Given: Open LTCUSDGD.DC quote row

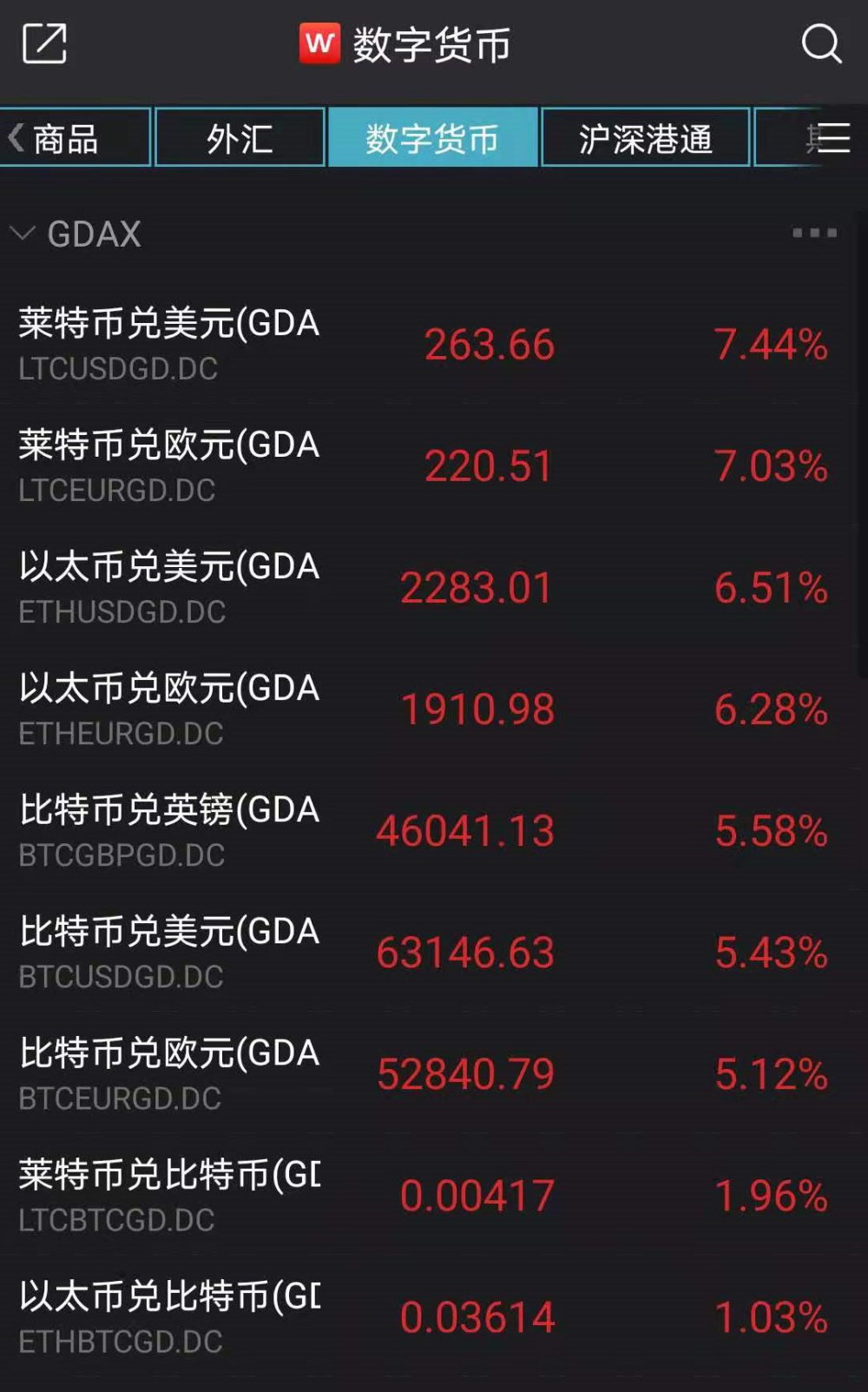Looking at the screenshot, I should [425, 344].
